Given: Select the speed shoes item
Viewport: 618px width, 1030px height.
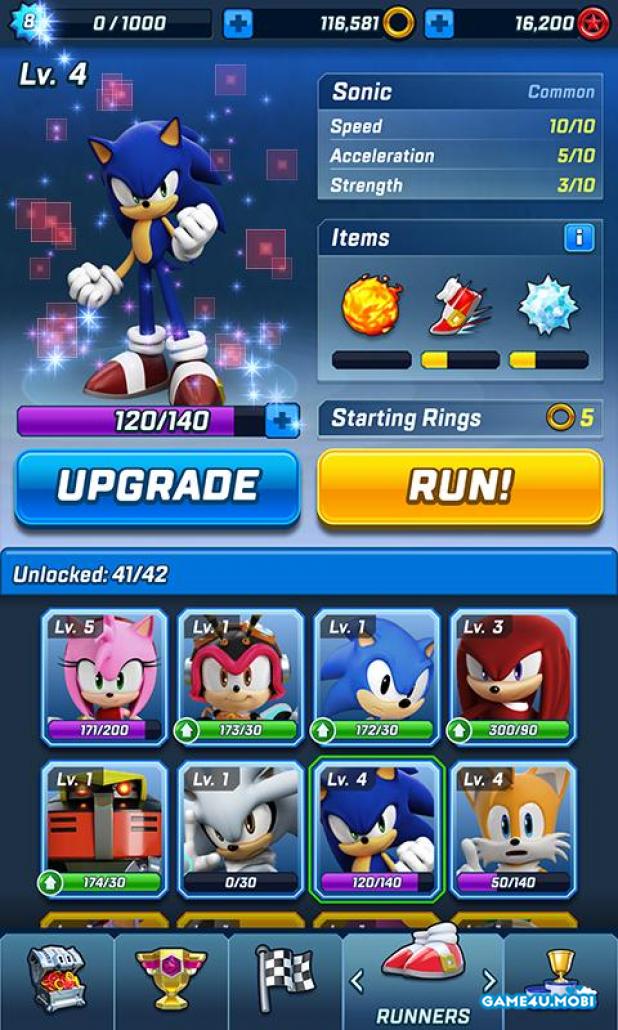Looking at the screenshot, I should pos(459,305).
